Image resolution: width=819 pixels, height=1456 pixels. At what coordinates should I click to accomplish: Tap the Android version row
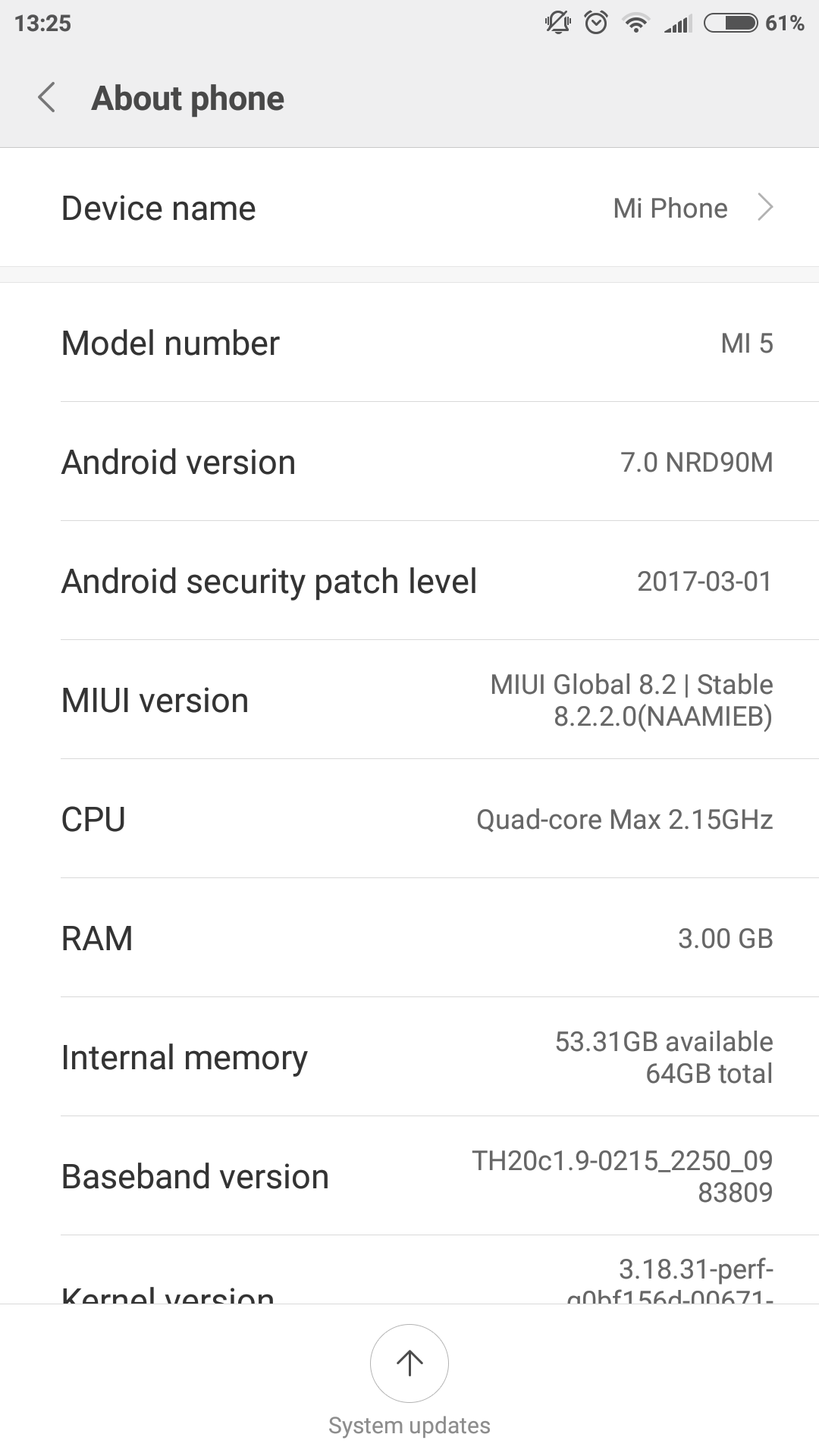tap(409, 462)
